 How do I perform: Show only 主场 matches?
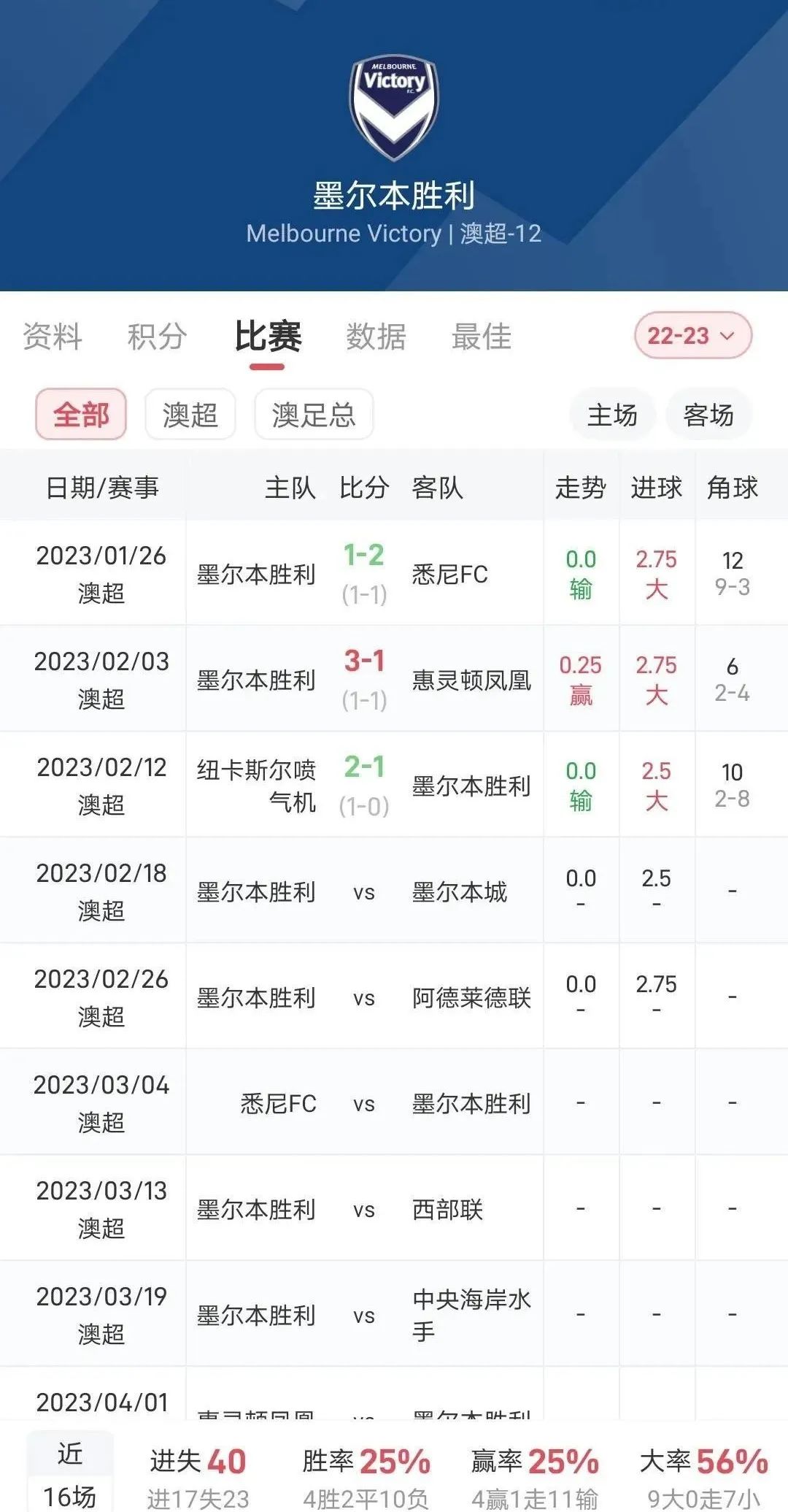(x=612, y=415)
